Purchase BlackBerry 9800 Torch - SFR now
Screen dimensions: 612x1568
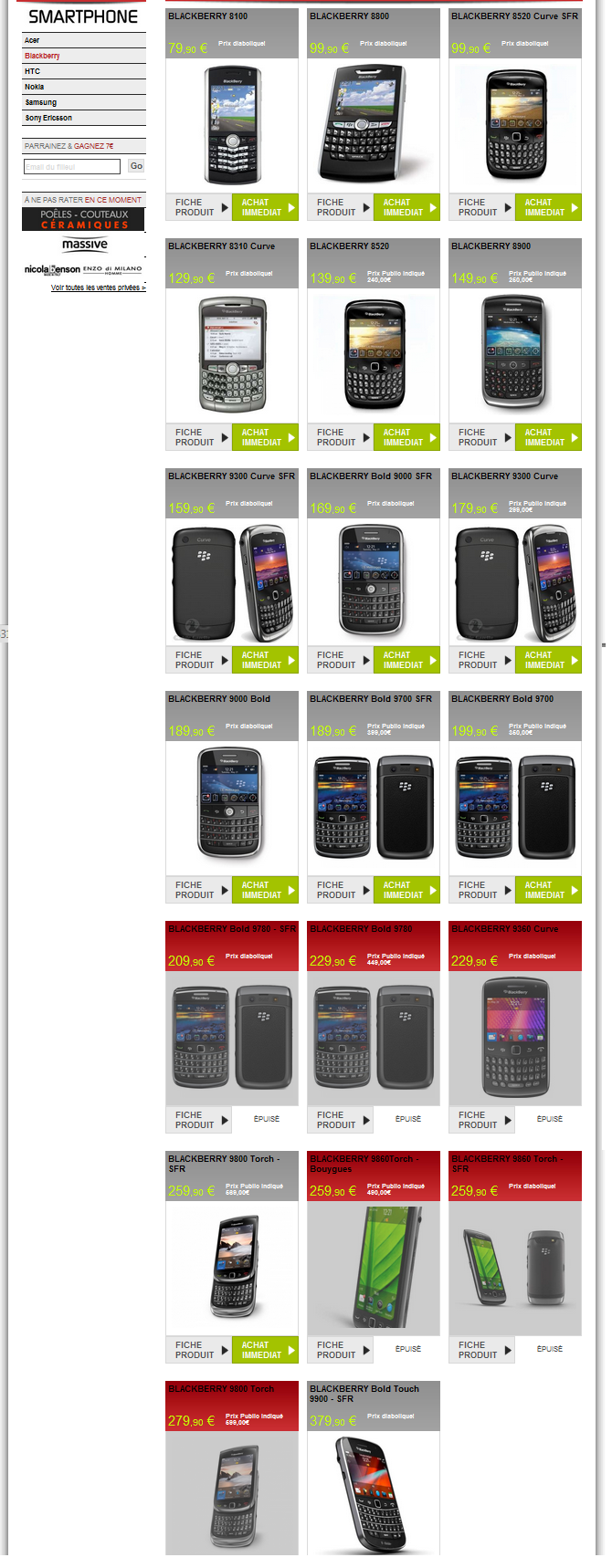264,1350
